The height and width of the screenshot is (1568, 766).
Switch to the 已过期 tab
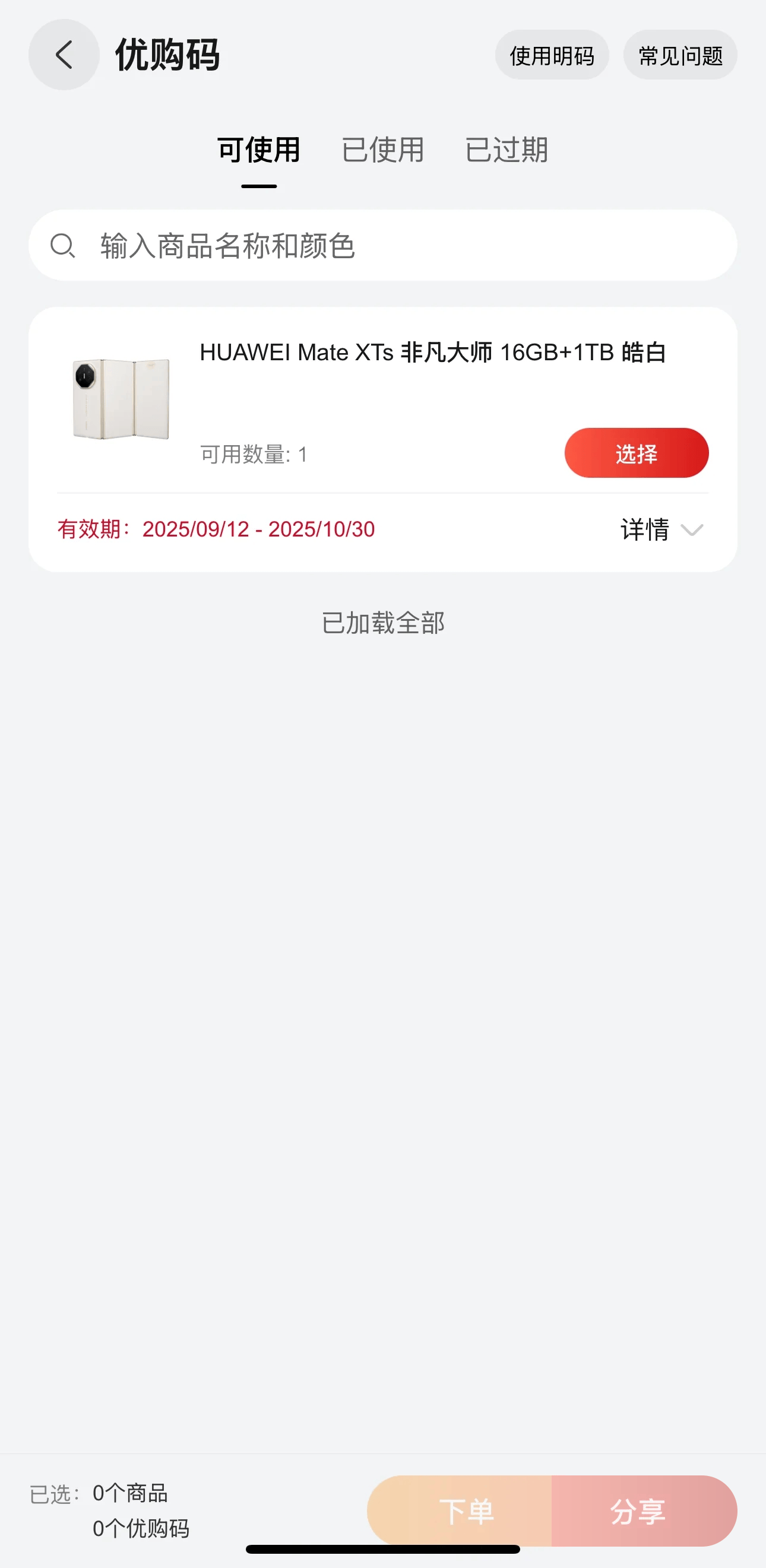tap(506, 150)
